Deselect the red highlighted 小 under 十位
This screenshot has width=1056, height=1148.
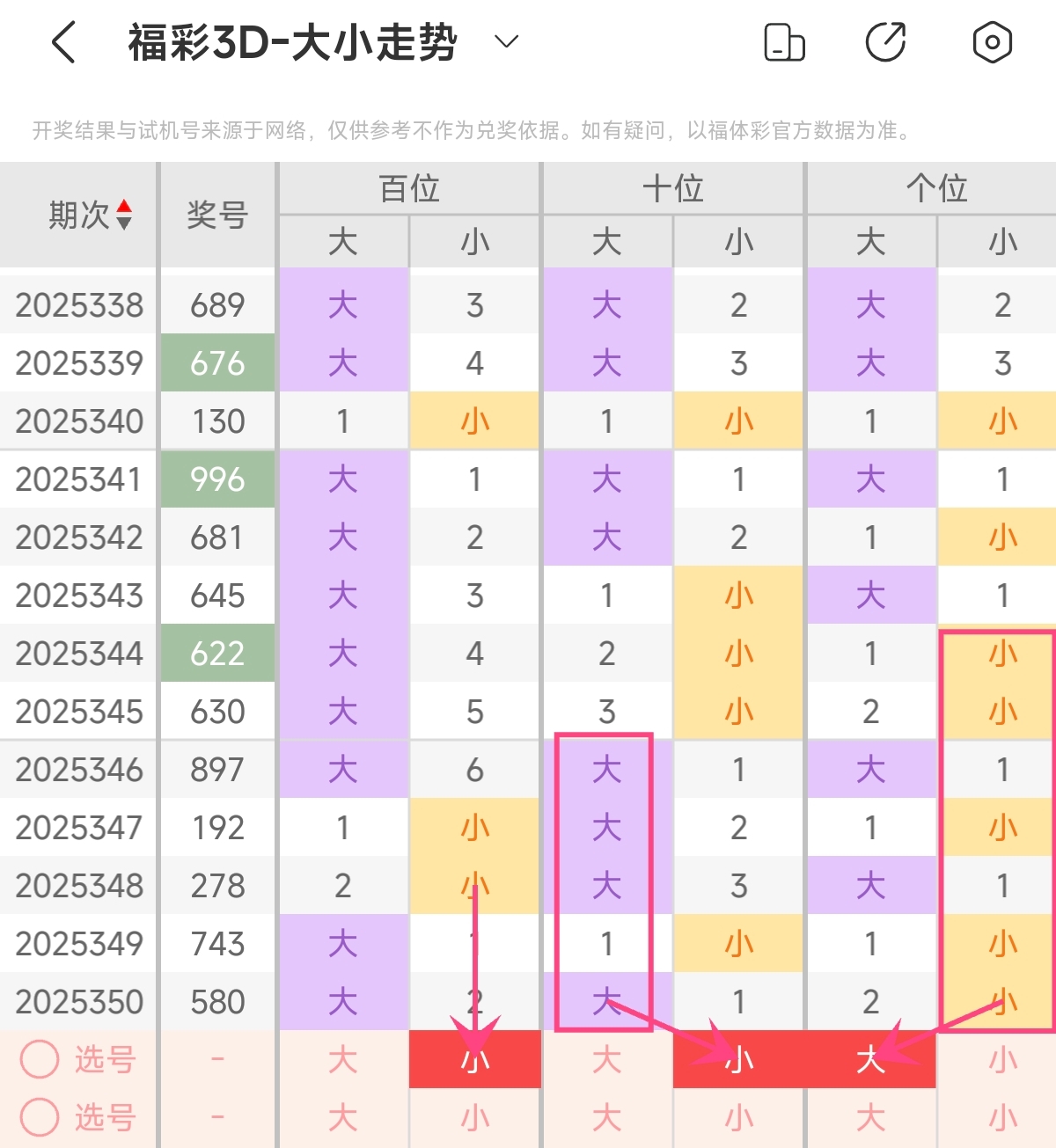[x=738, y=1059]
